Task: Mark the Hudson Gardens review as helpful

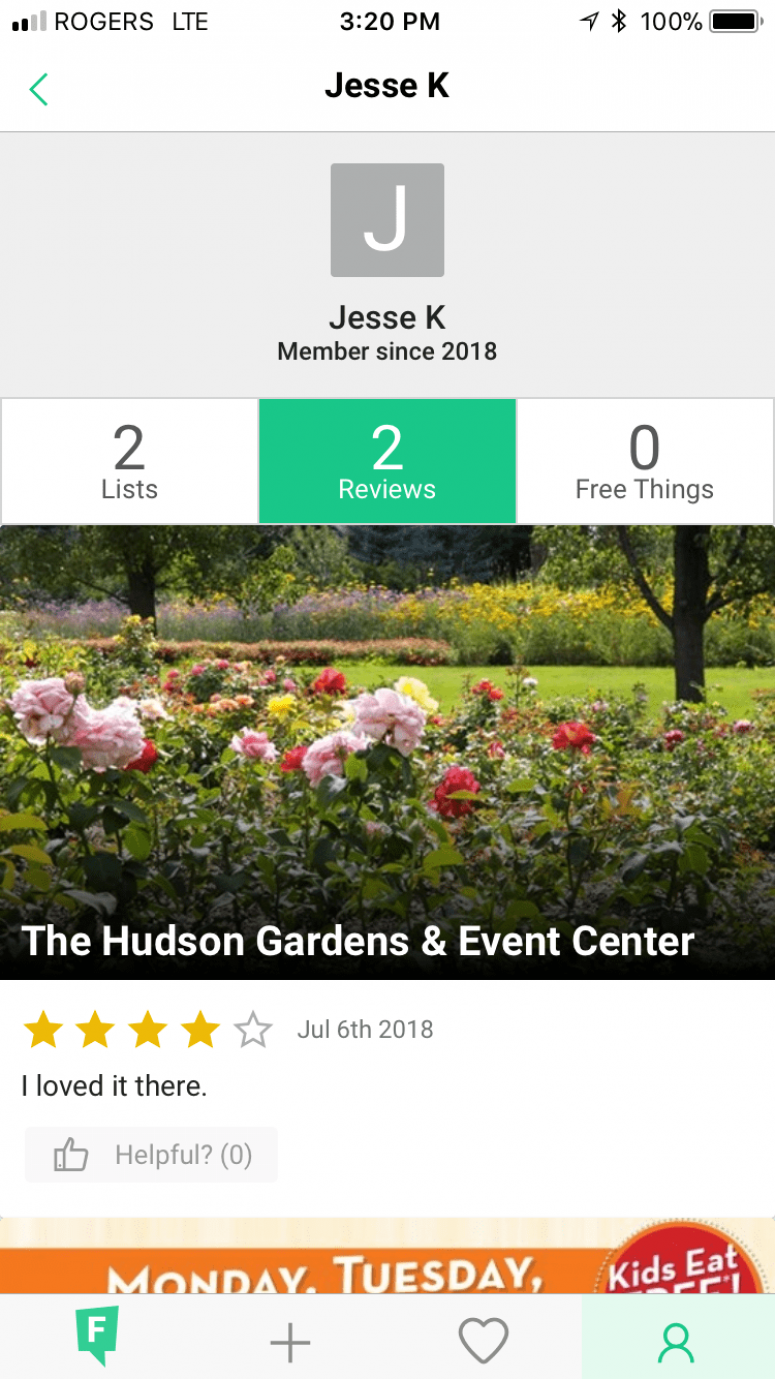Action: pos(152,1156)
